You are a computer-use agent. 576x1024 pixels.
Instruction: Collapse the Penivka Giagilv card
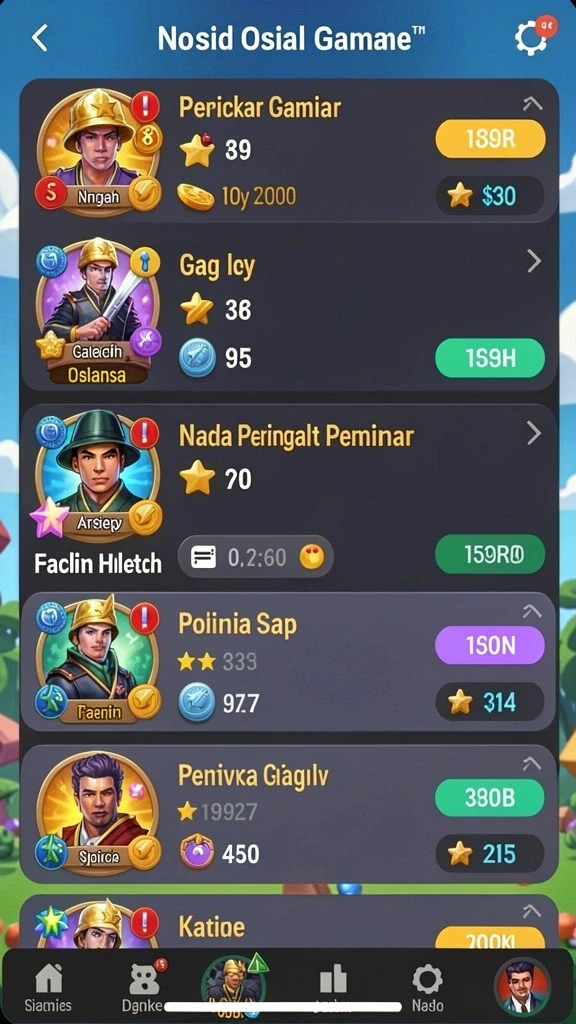[x=532, y=763]
